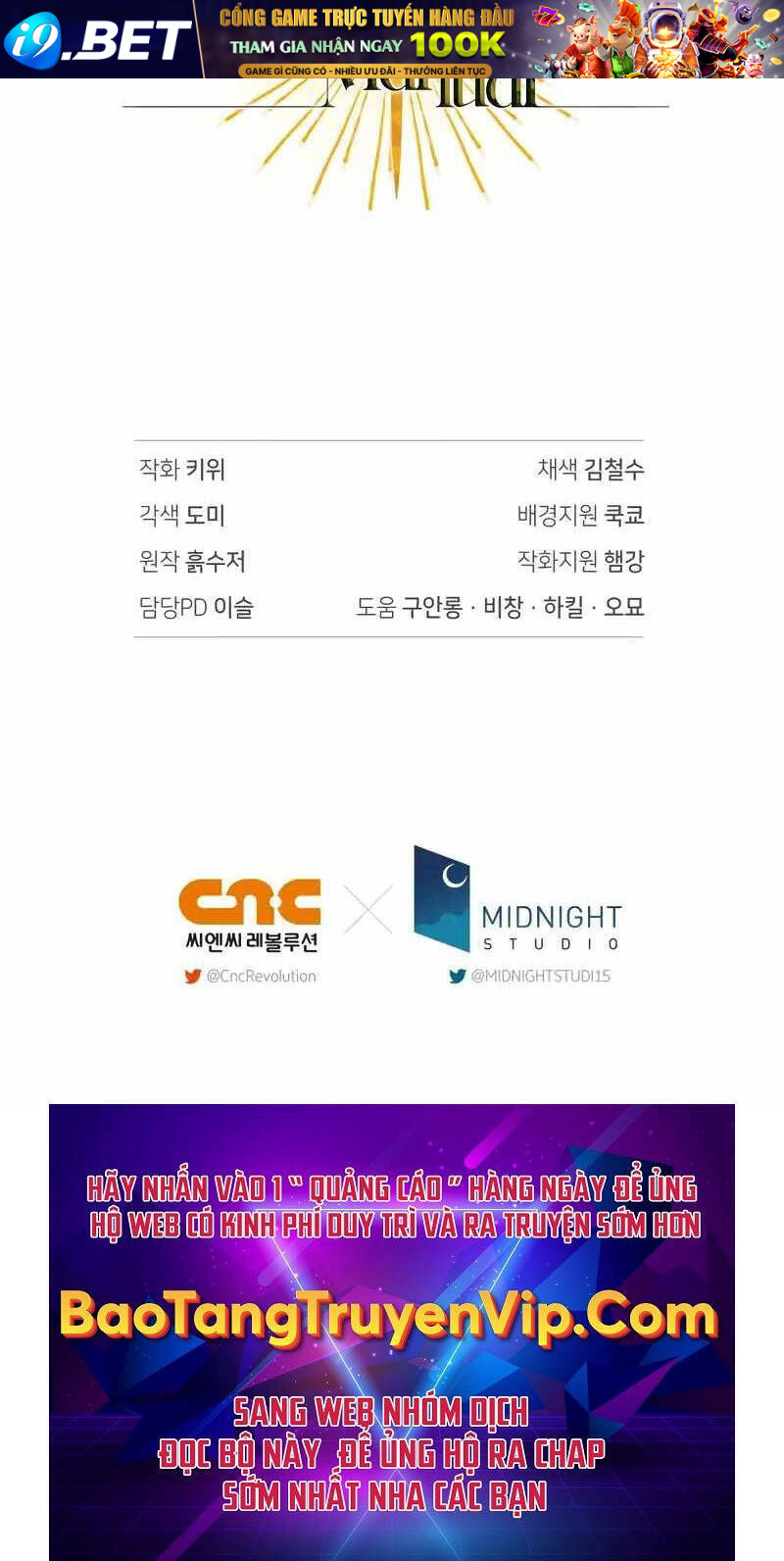The image size is (784, 1561).
Task: Open the i9.BET advertisement banner
Action: [392, 39]
